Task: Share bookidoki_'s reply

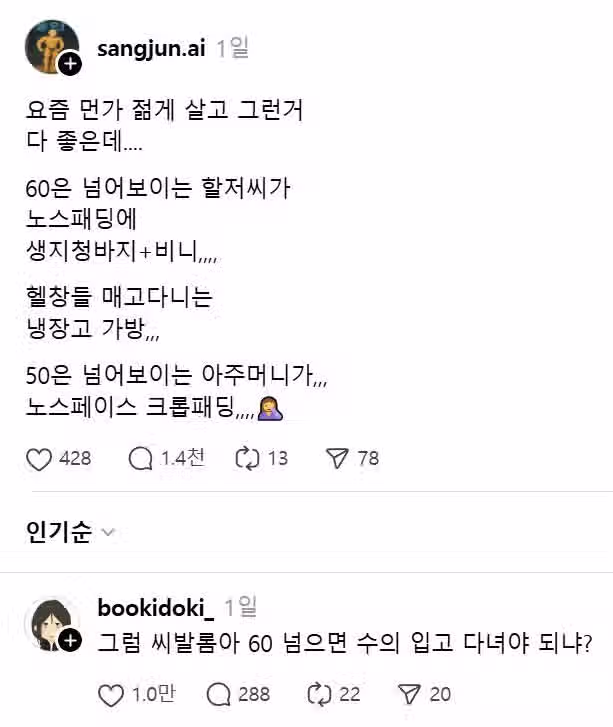Action: point(409,694)
